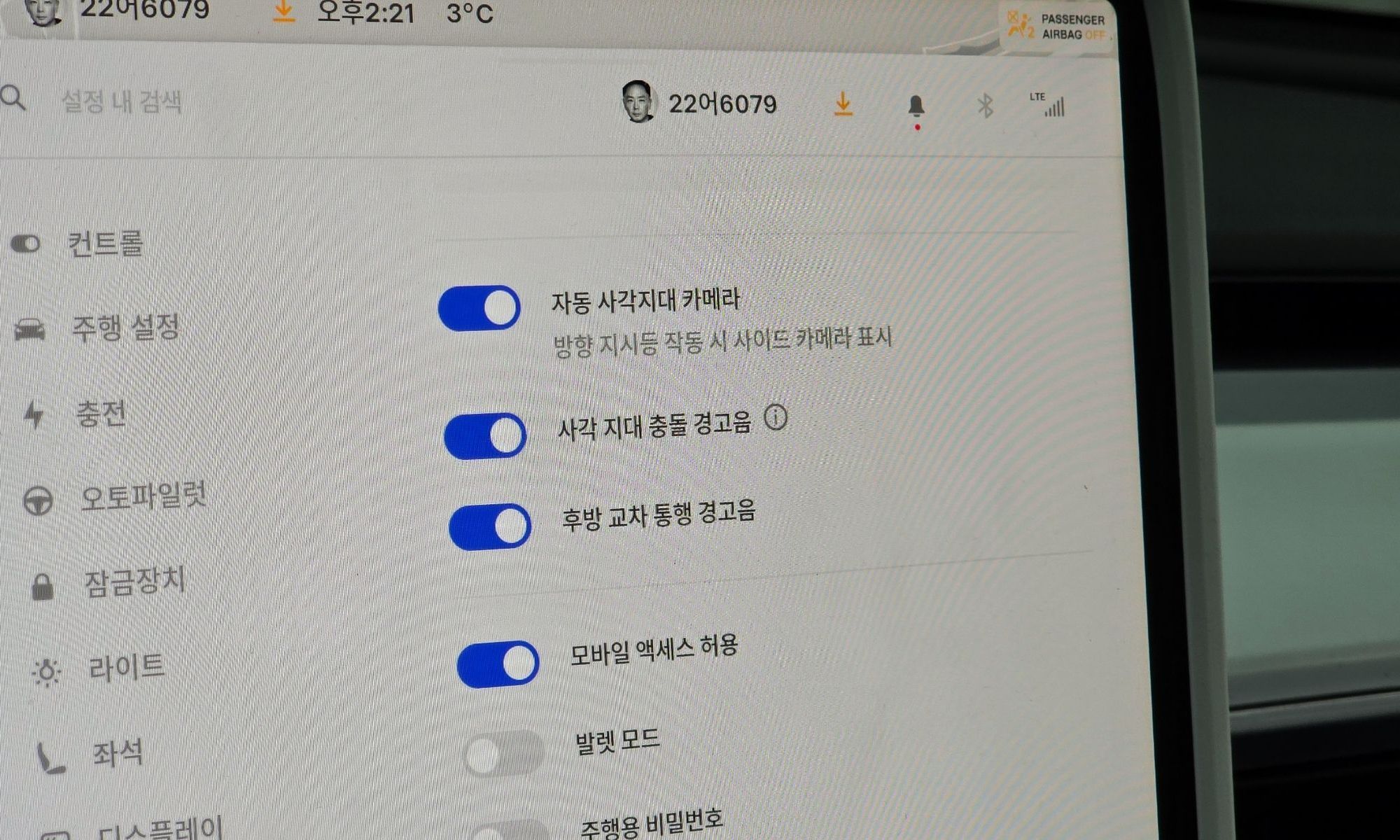Disable 모바일 액세스 허용
This screenshot has height=840, width=1400.
point(498,664)
